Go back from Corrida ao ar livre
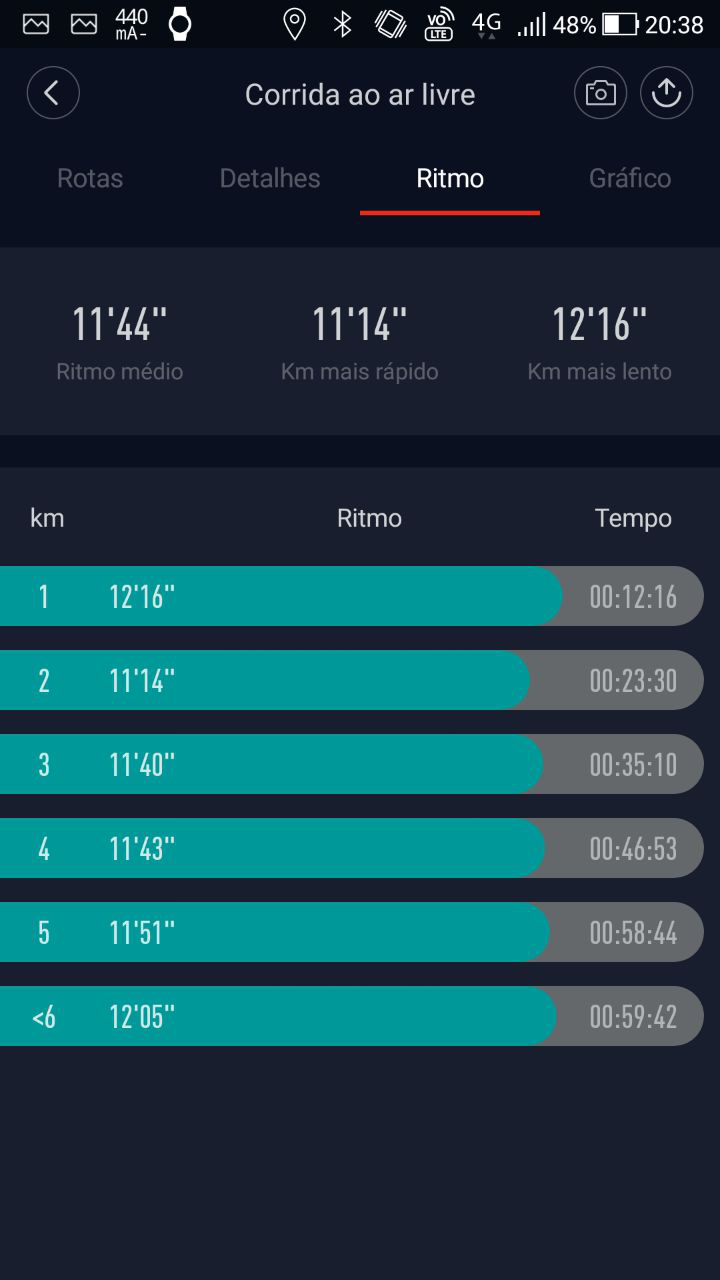 [53, 94]
